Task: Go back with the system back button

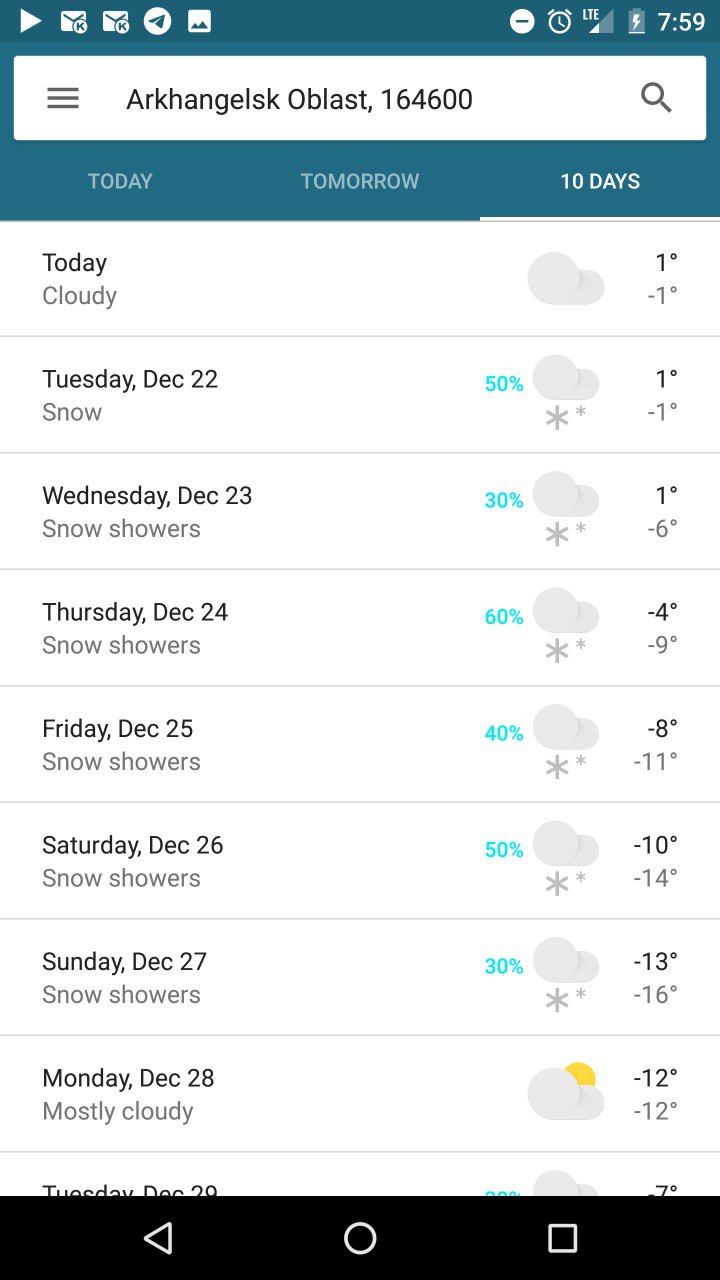Action: click(158, 1238)
